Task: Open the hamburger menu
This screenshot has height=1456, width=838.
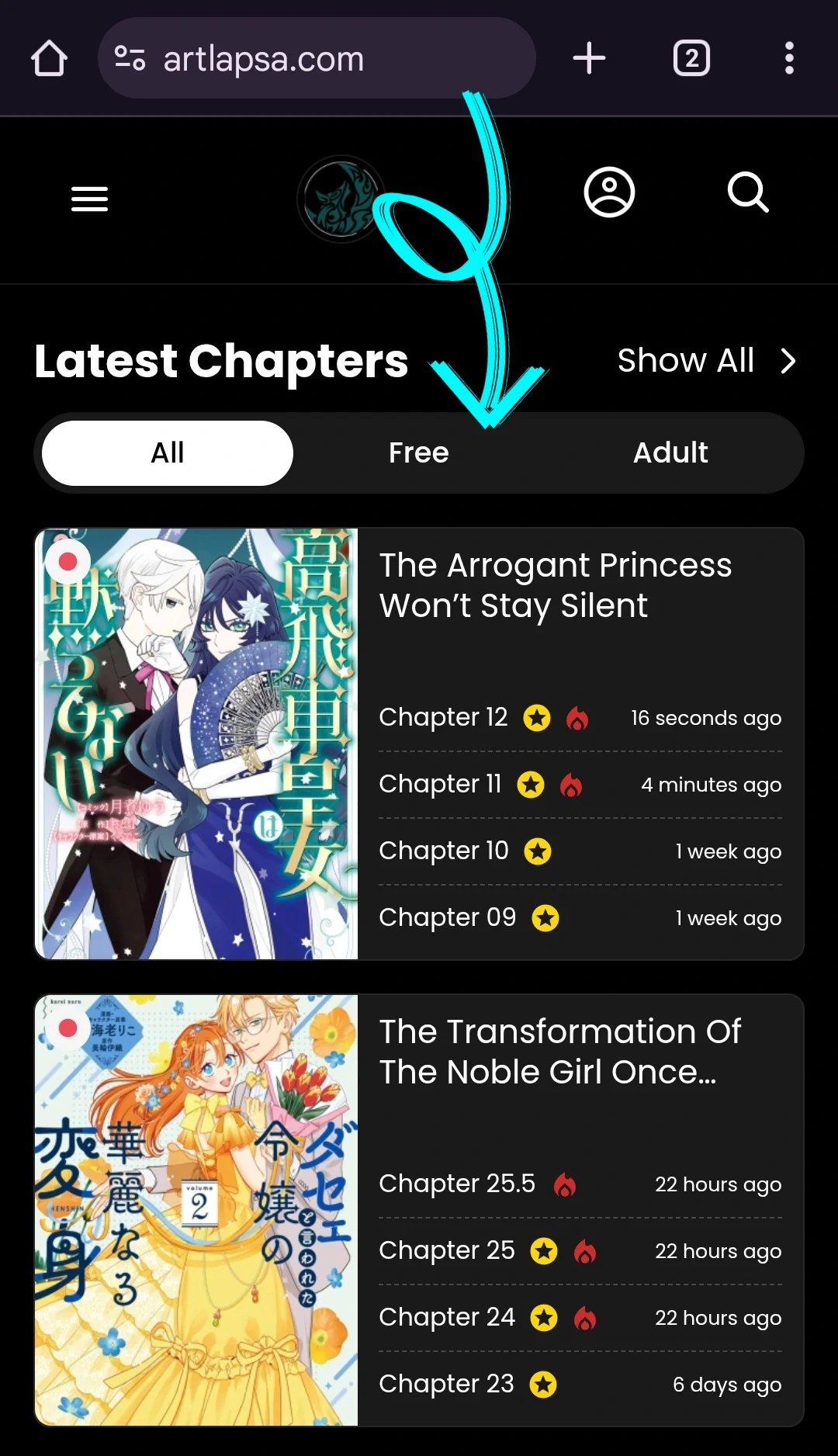Action: point(89,199)
